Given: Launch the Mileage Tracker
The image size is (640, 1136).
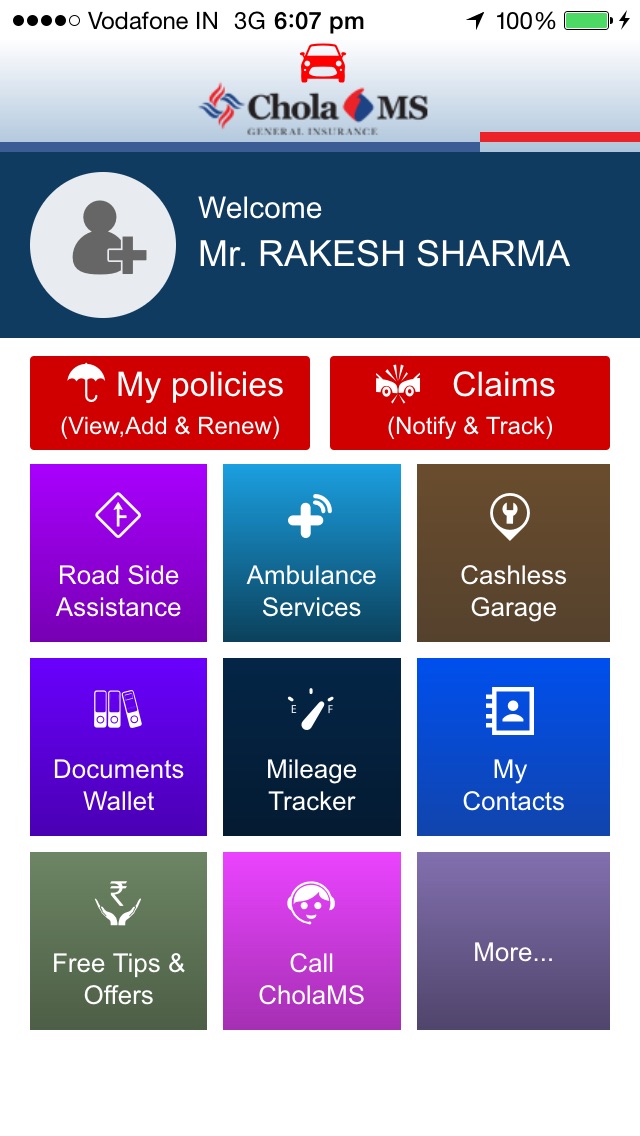Looking at the screenshot, I should pos(312,747).
